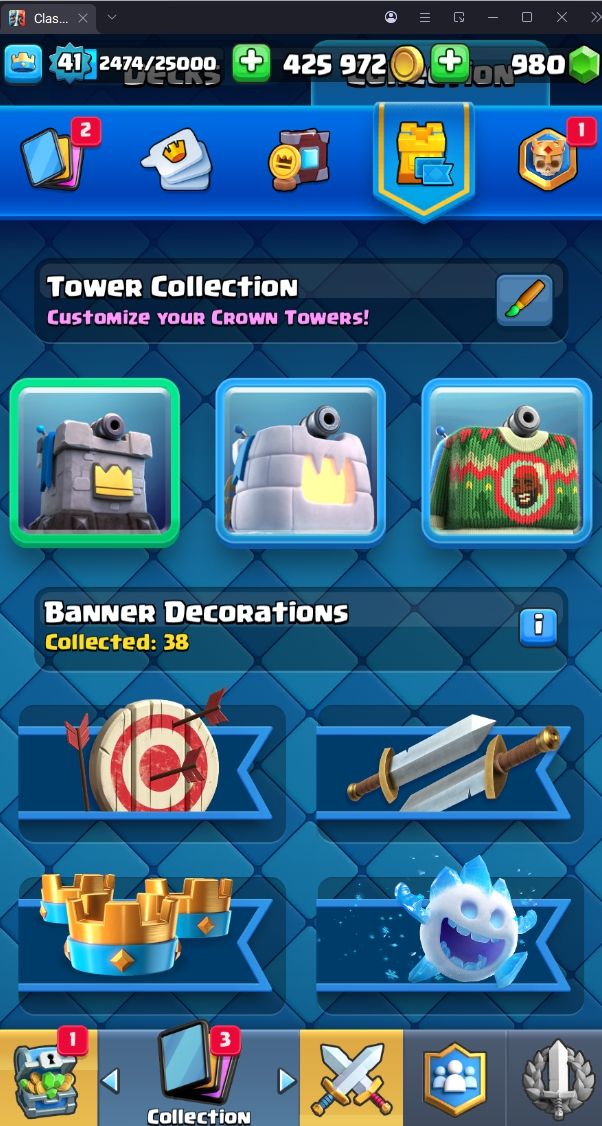Select the Christmas sweater tower skin
Viewport: 602px width, 1126px height.
click(506, 462)
